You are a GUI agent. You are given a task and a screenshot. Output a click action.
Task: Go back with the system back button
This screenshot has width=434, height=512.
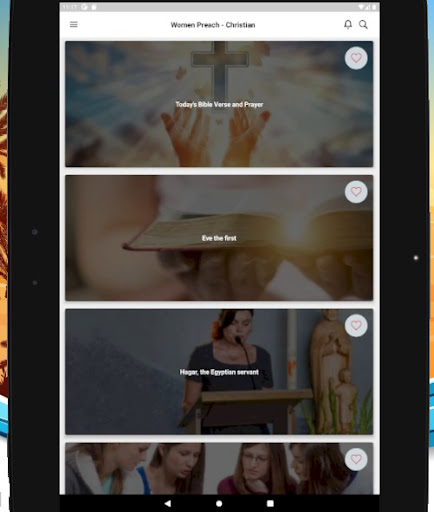coord(168,503)
